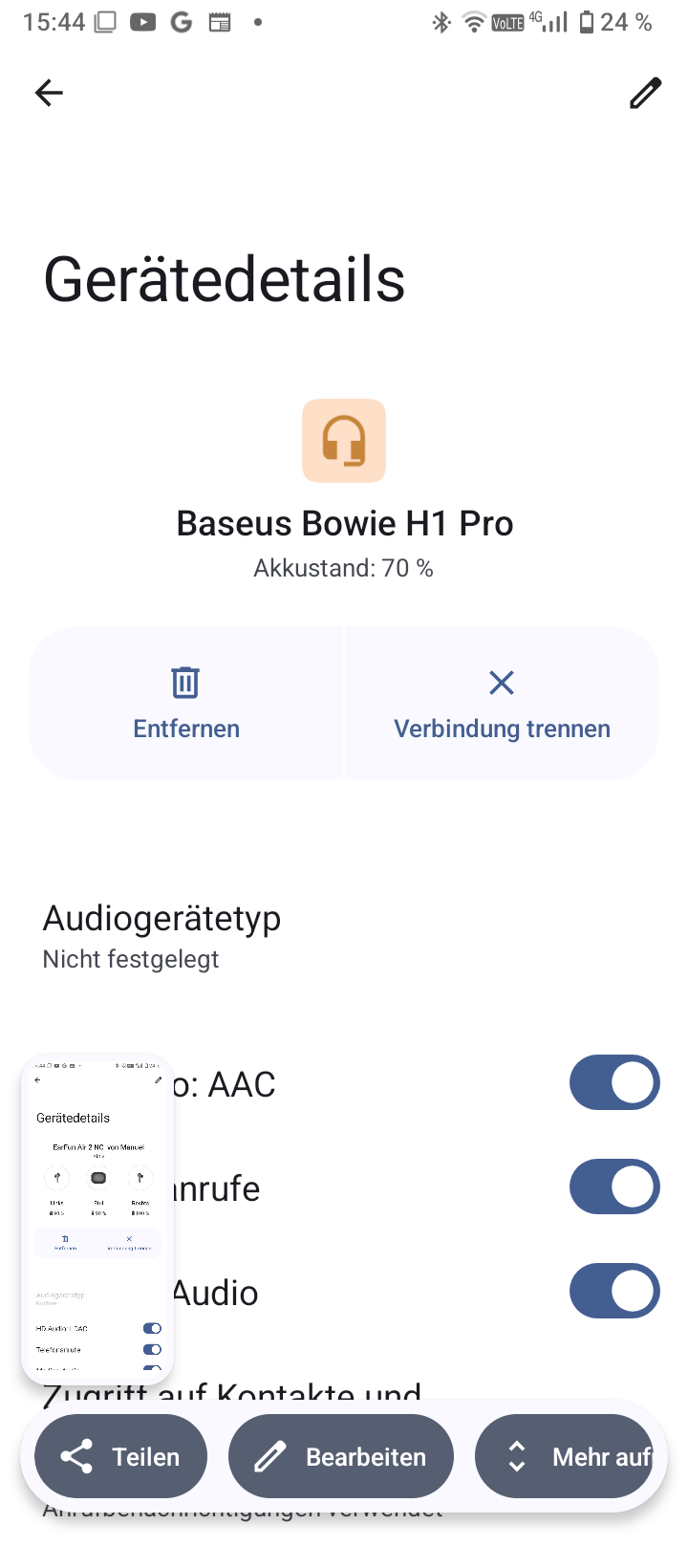This screenshot has height=1568, width=688.
Task: Share the screenshot via Teilen
Action: tap(121, 1456)
